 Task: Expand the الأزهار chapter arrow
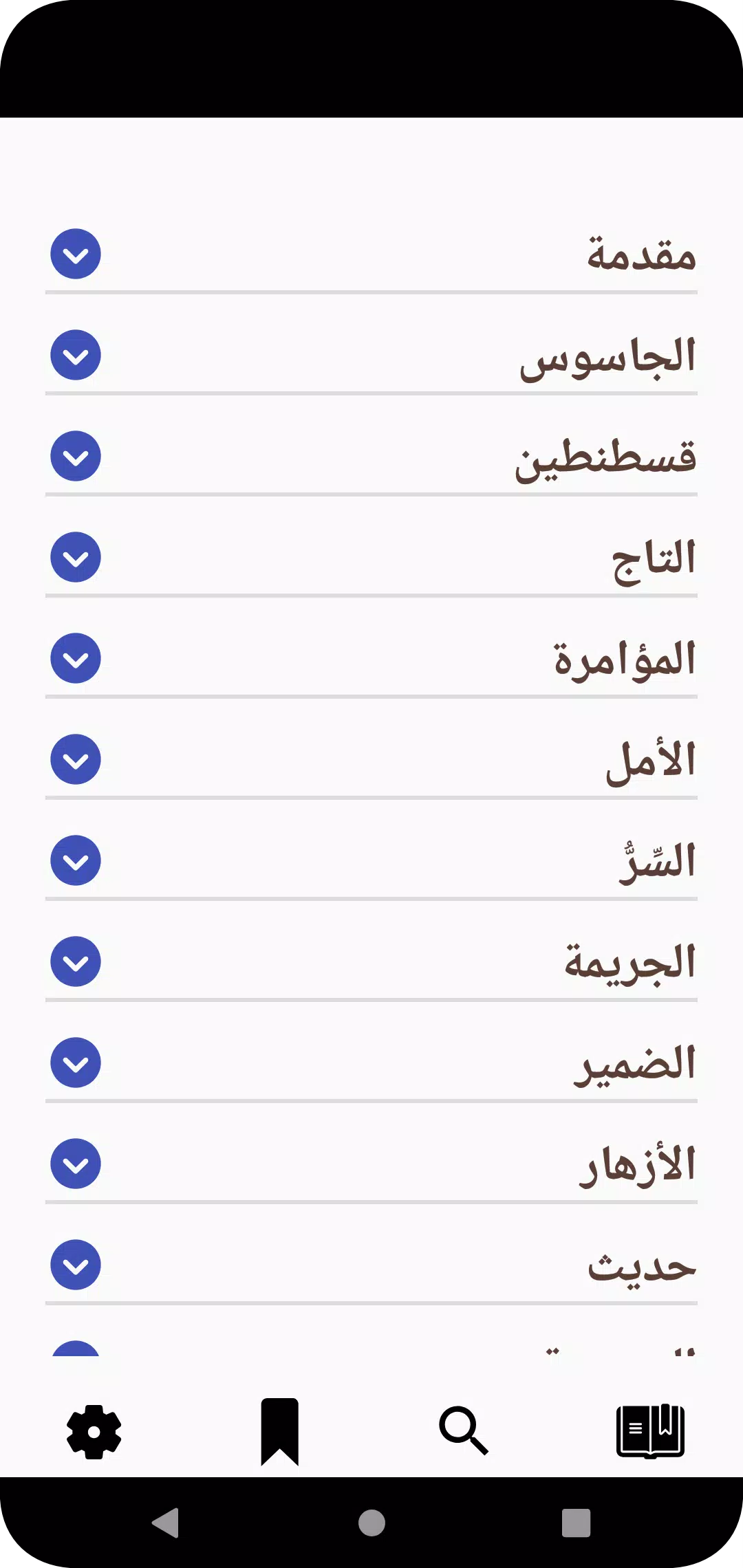[x=76, y=1164]
